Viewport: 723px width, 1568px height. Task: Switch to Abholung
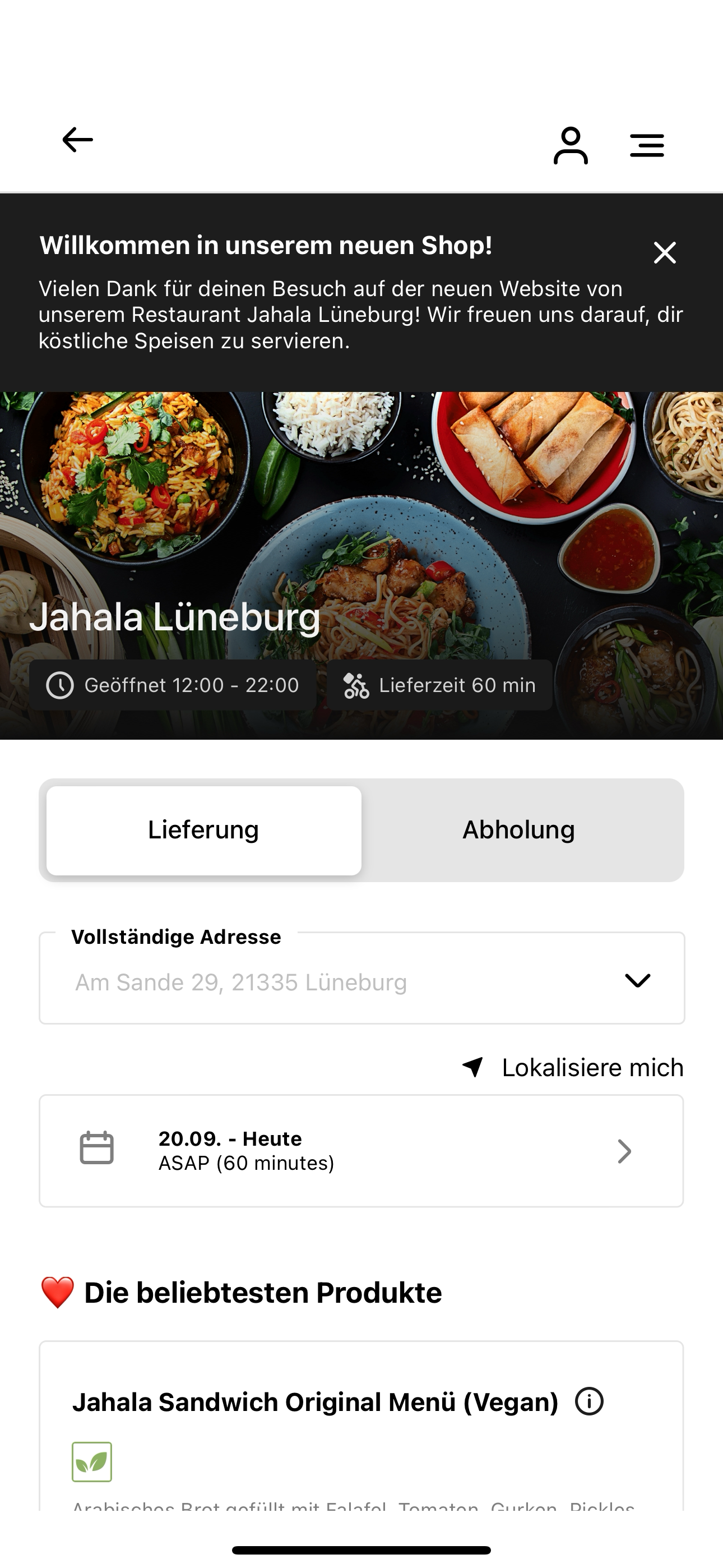518,830
